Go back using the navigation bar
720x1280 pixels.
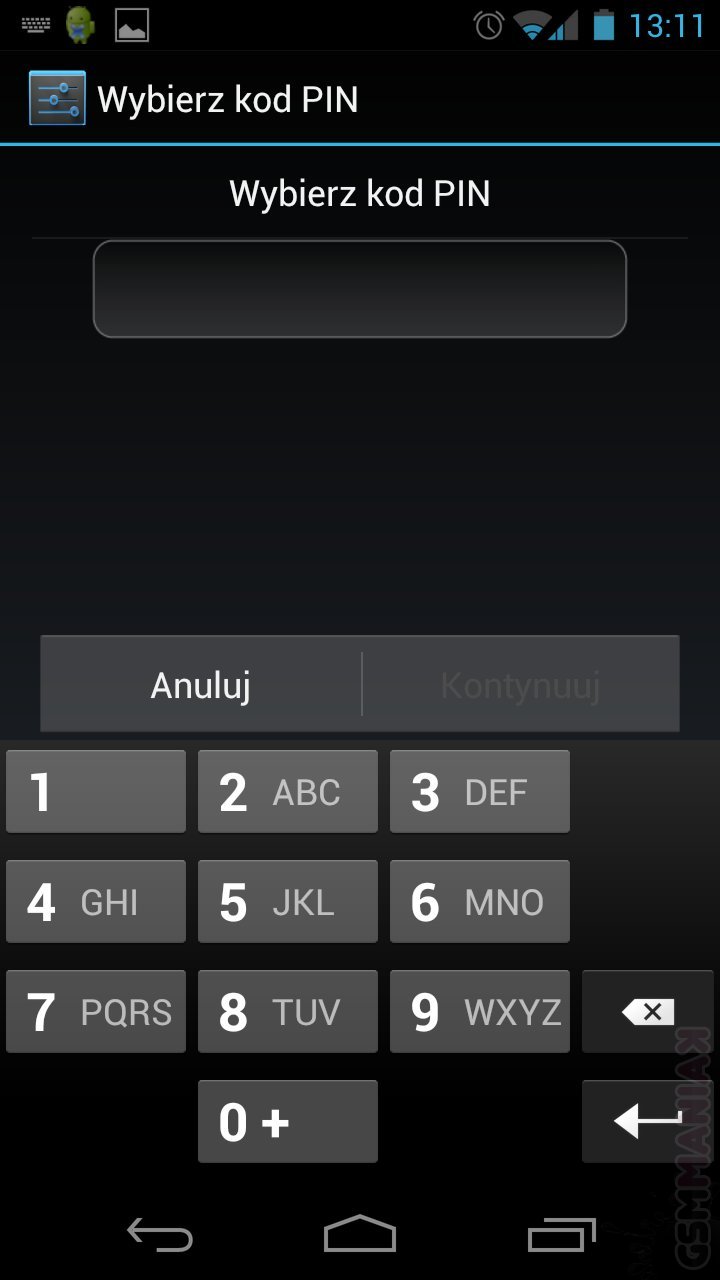click(160, 1236)
